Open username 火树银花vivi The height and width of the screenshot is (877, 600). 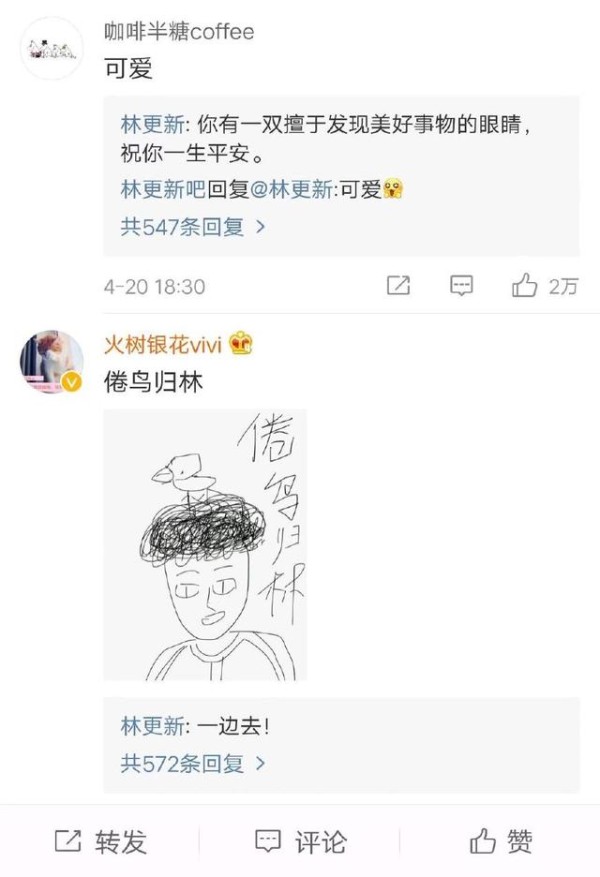(x=165, y=345)
